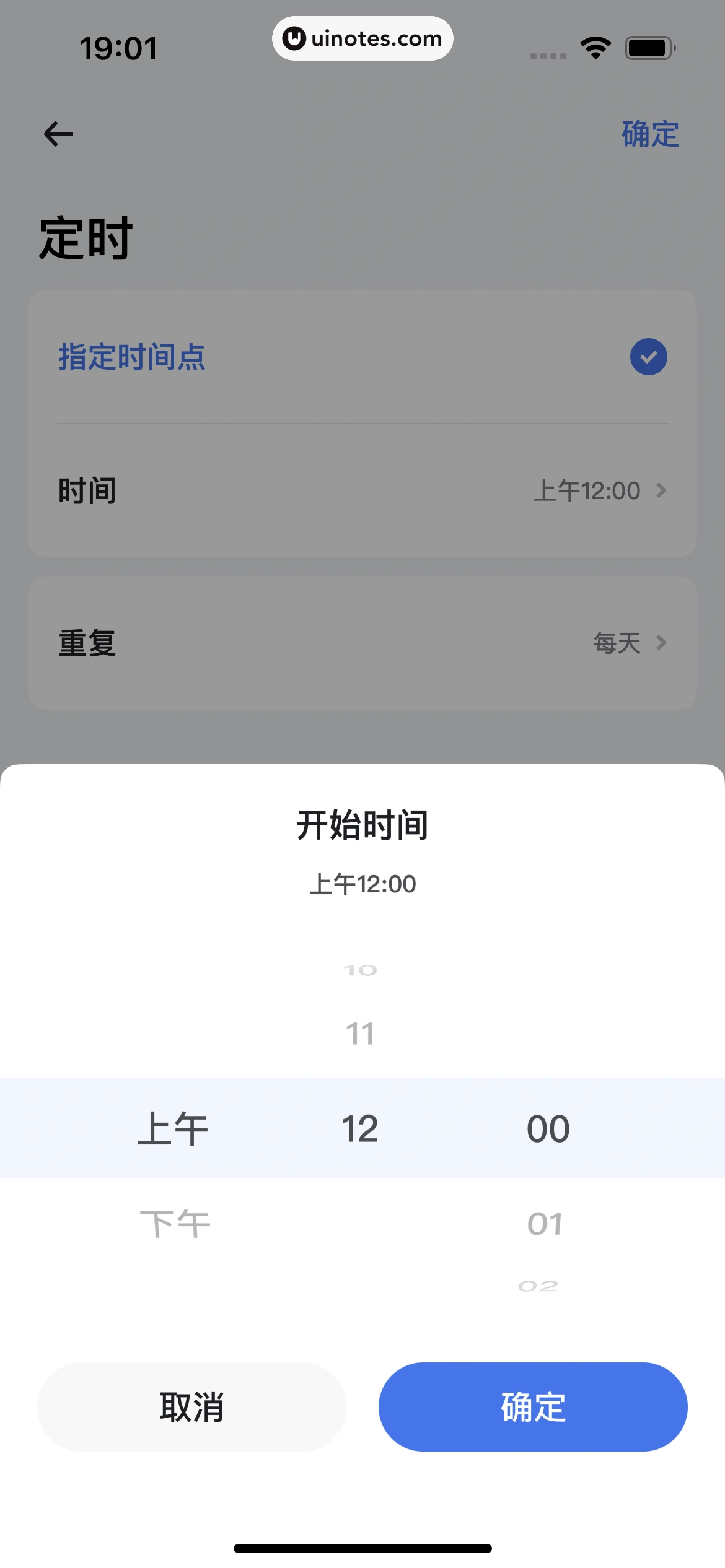Tap the clock time 19:01 in status bar
Viewport: 725px width, 1568px height.
coord(120,46)
